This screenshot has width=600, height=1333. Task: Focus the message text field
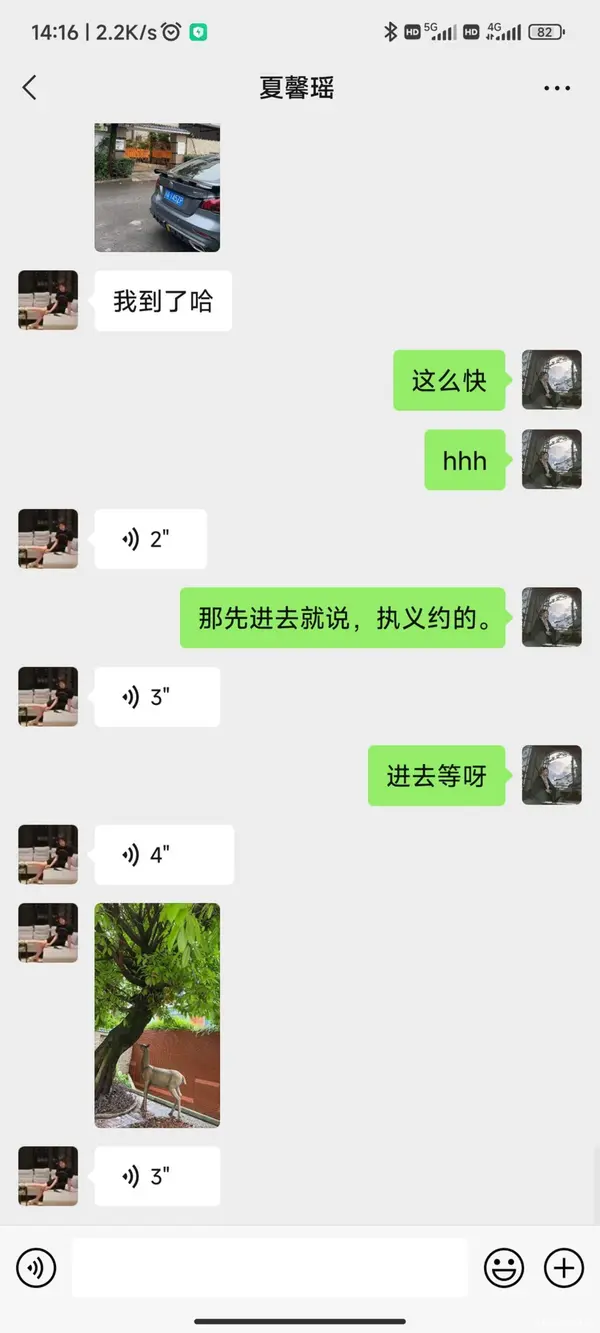click(269, 1268)
